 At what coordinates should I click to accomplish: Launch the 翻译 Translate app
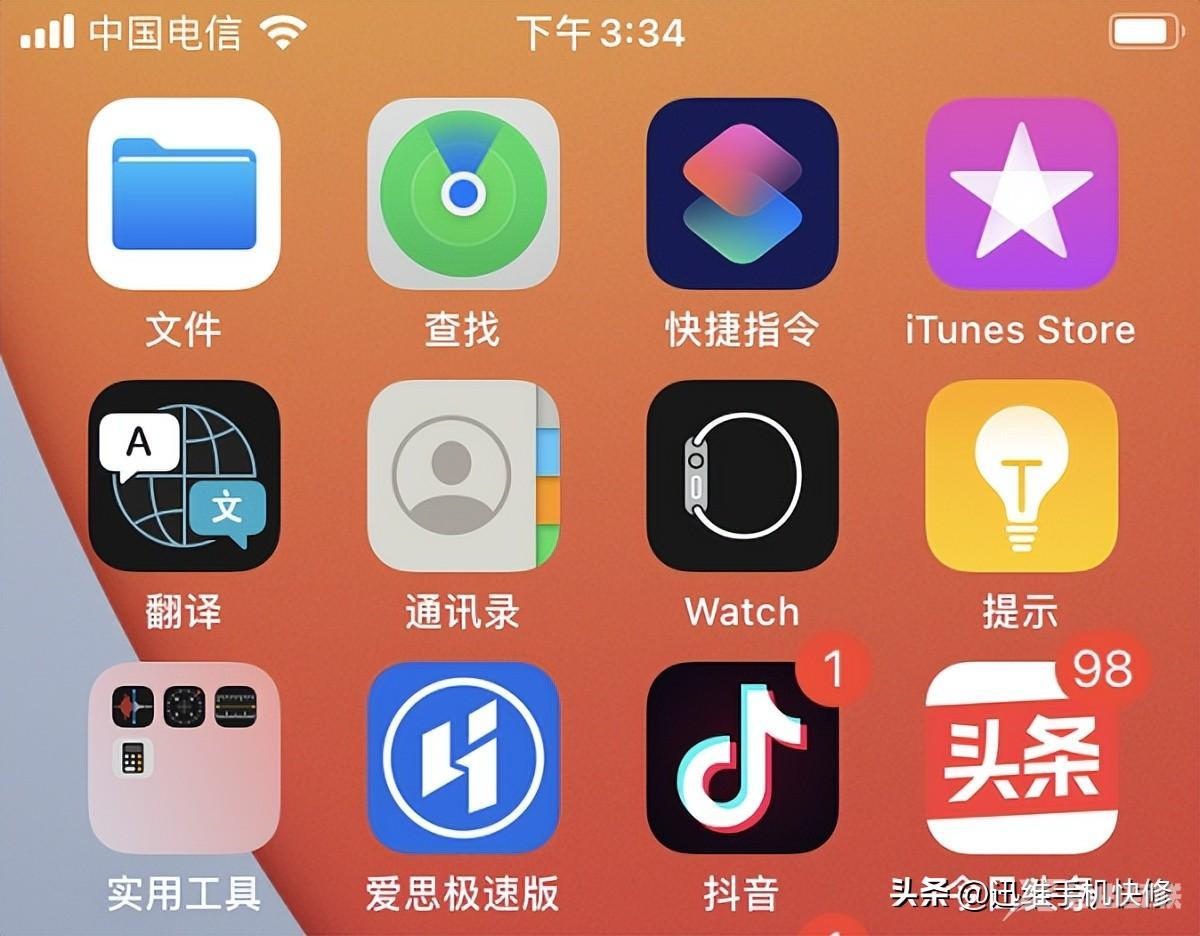click(184, 476)
